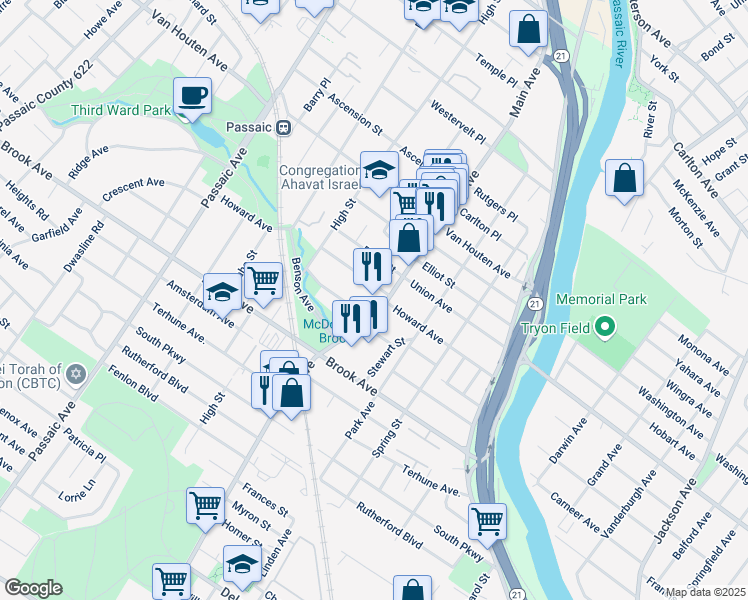Open the shopping bag marker east of Passaic River

click(624, 179)
